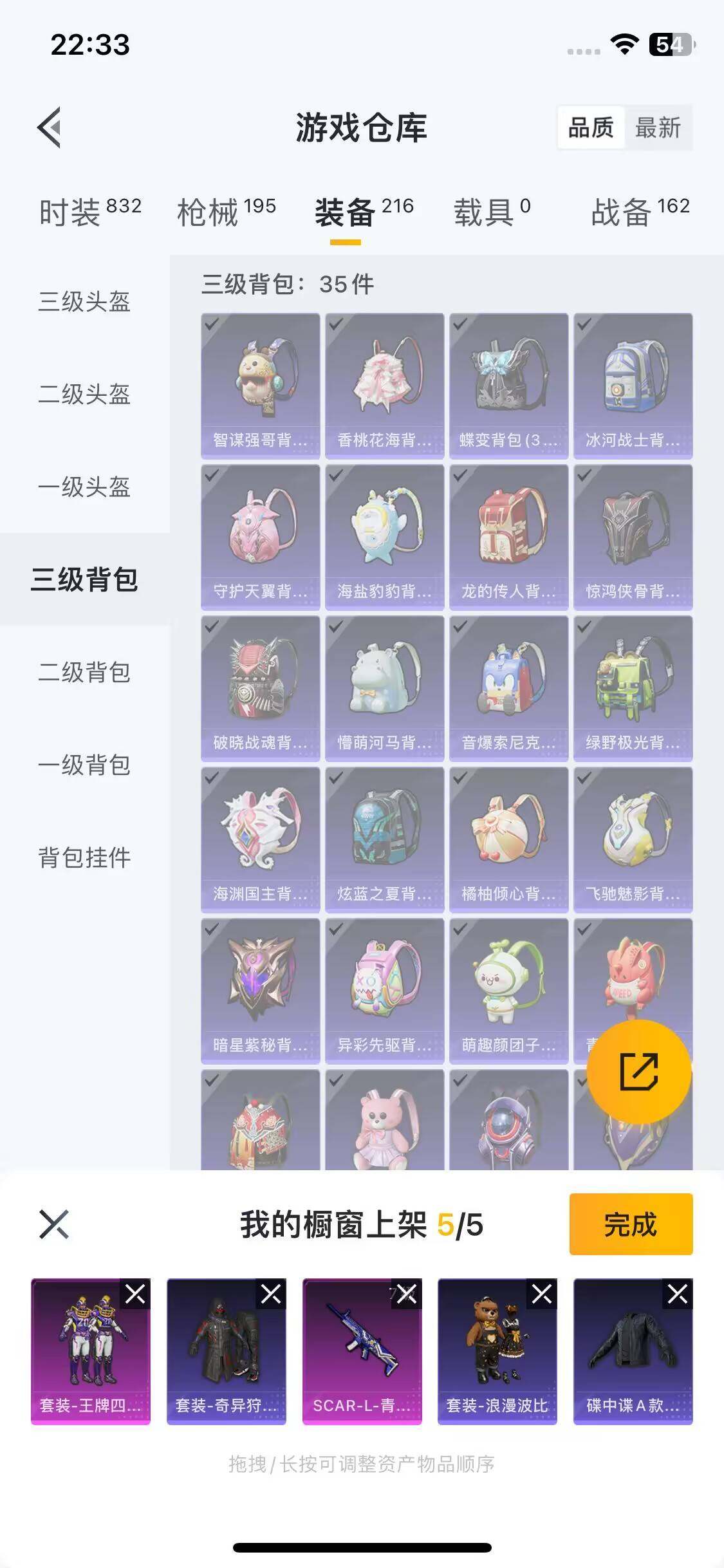Viewport: 724px width, 1568px height.
Task: Open the 战备 tab
Action: (x=640, y=212)
